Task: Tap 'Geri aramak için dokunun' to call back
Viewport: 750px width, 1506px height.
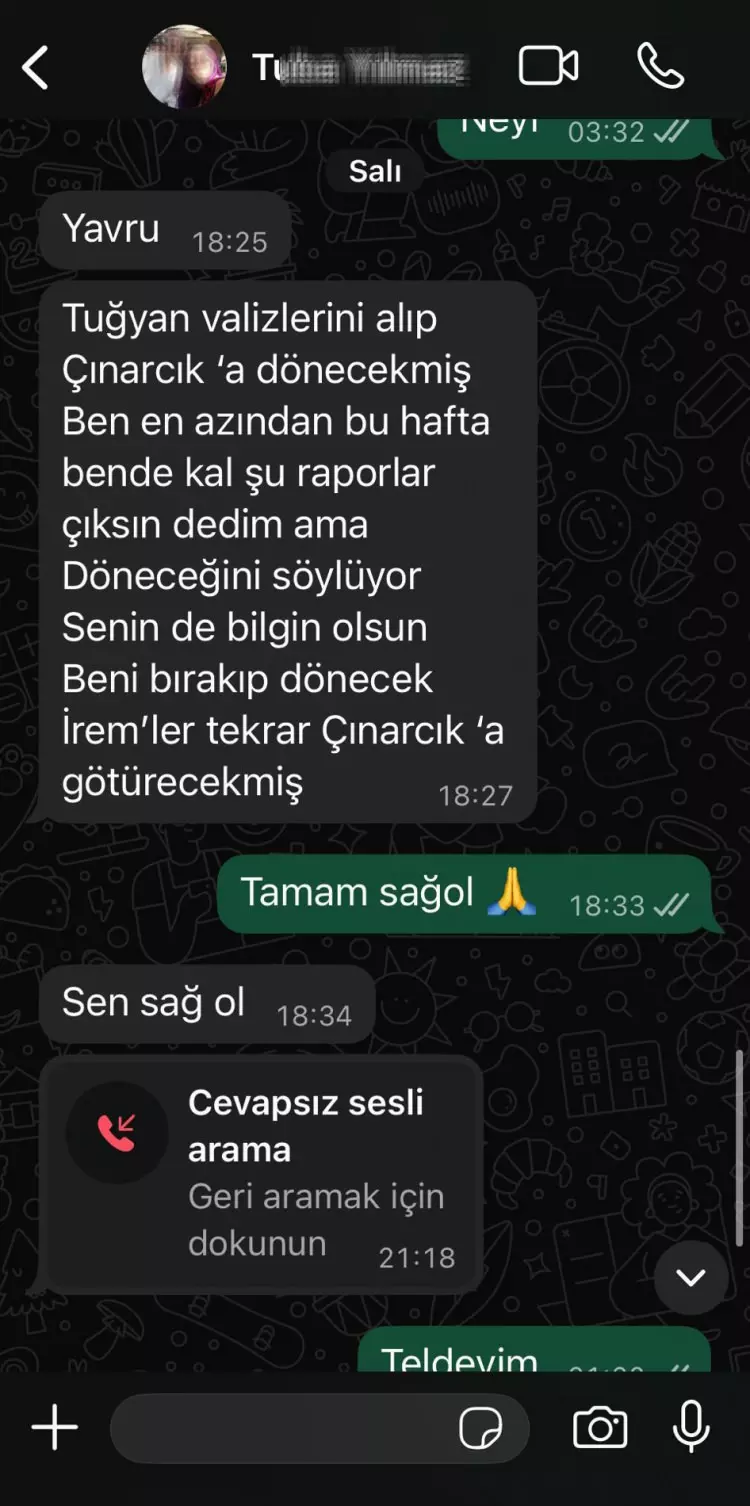Action: 317,1220
